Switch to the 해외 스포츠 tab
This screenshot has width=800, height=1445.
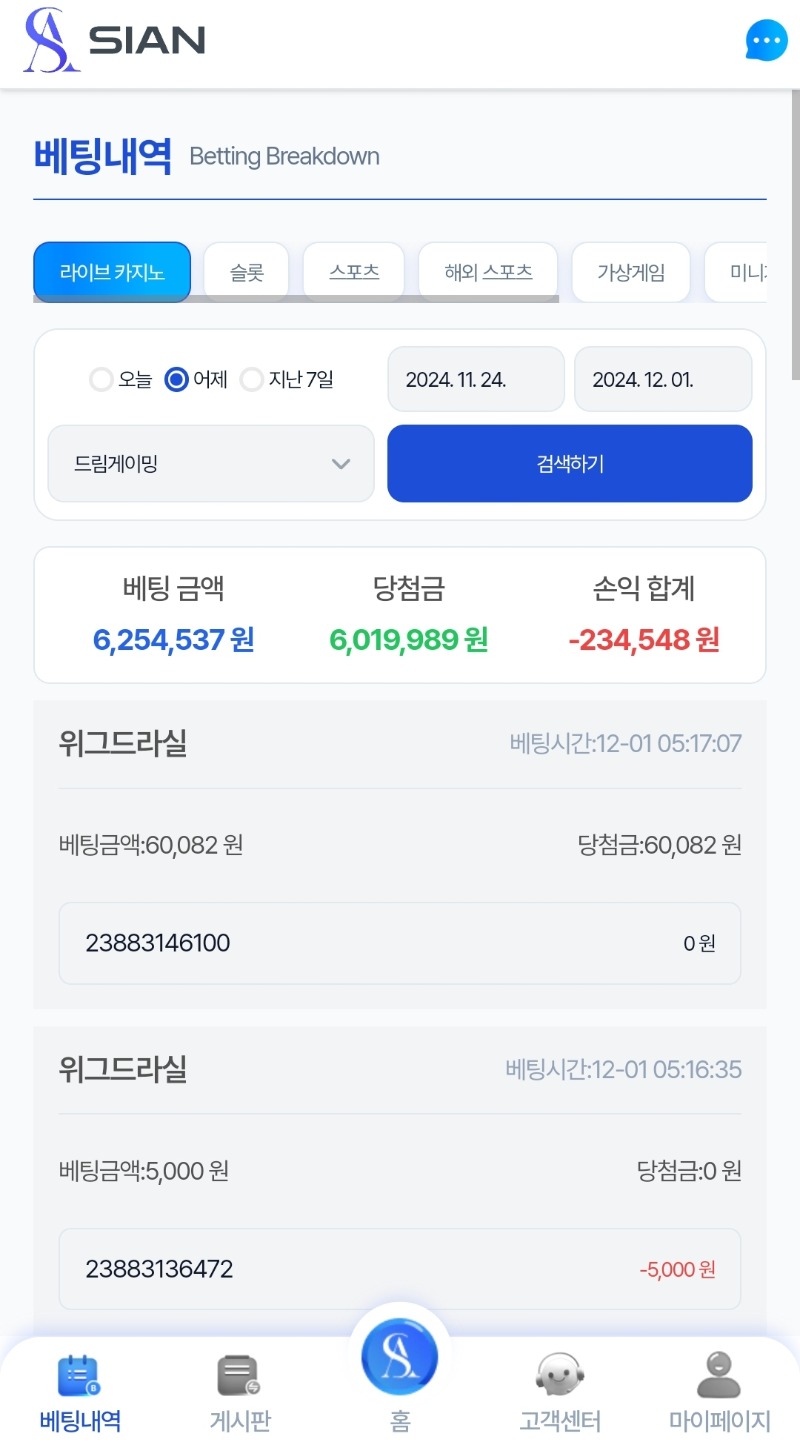pyautogui.click(x=488, y=272)
